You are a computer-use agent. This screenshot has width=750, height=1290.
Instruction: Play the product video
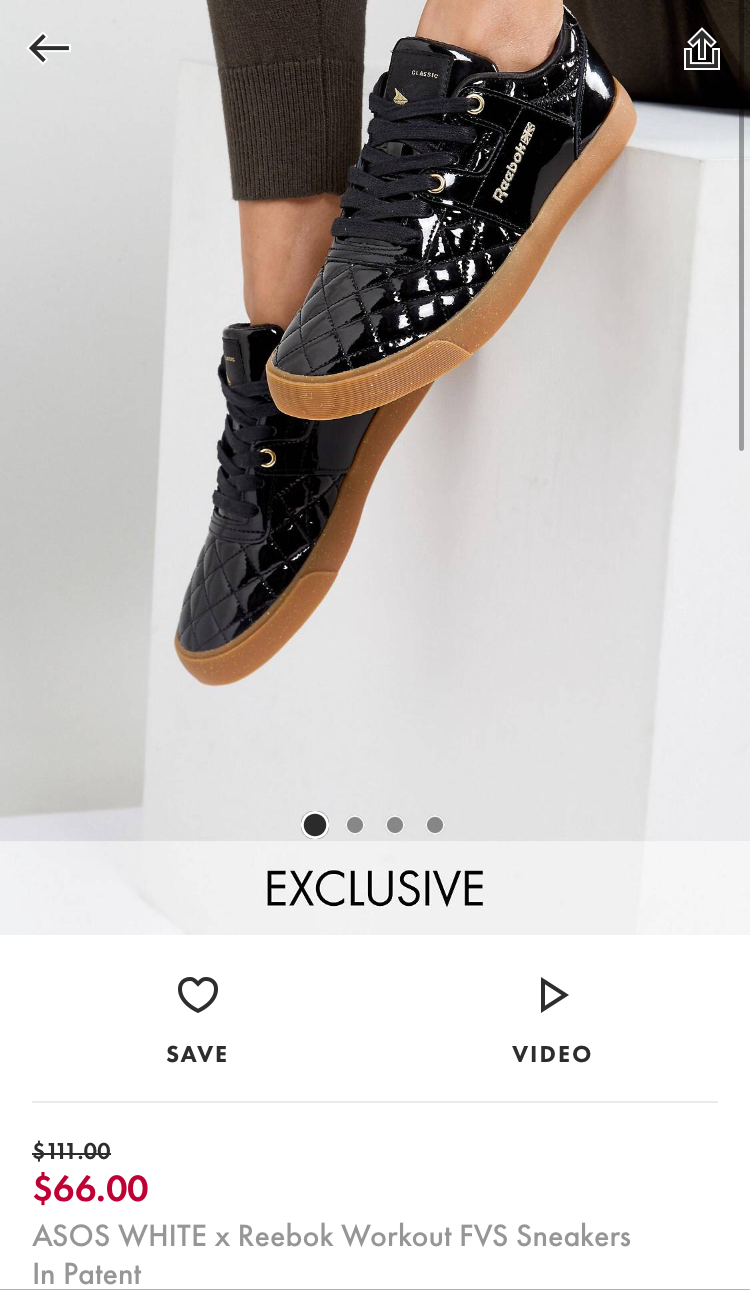pyautogui.click(x=552, y=1018)
